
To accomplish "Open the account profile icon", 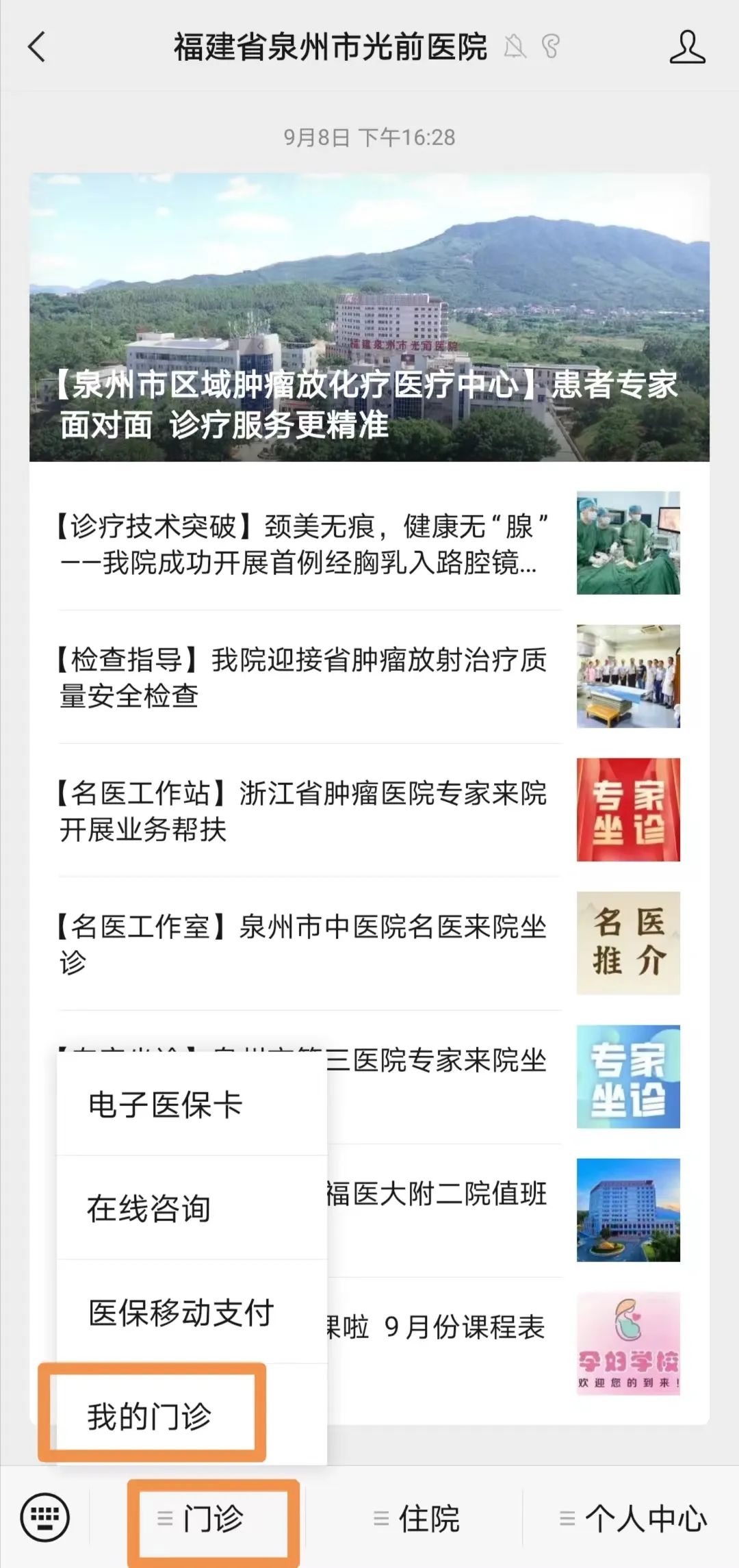I will 687,48.
